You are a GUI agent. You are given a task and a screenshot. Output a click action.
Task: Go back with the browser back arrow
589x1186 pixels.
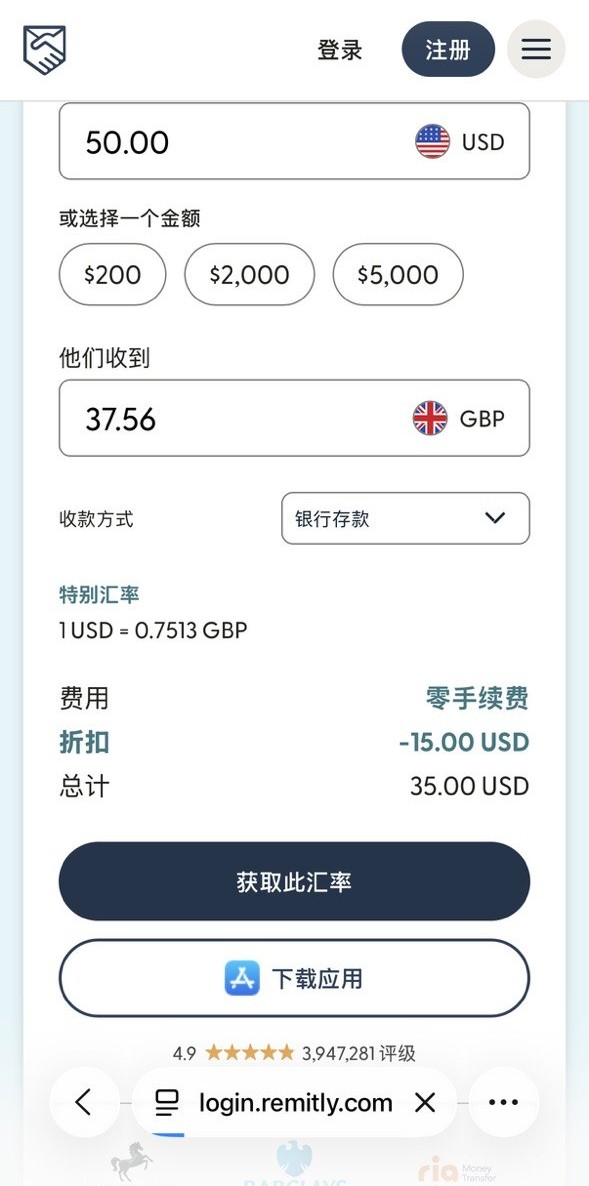coord(84,1102)
